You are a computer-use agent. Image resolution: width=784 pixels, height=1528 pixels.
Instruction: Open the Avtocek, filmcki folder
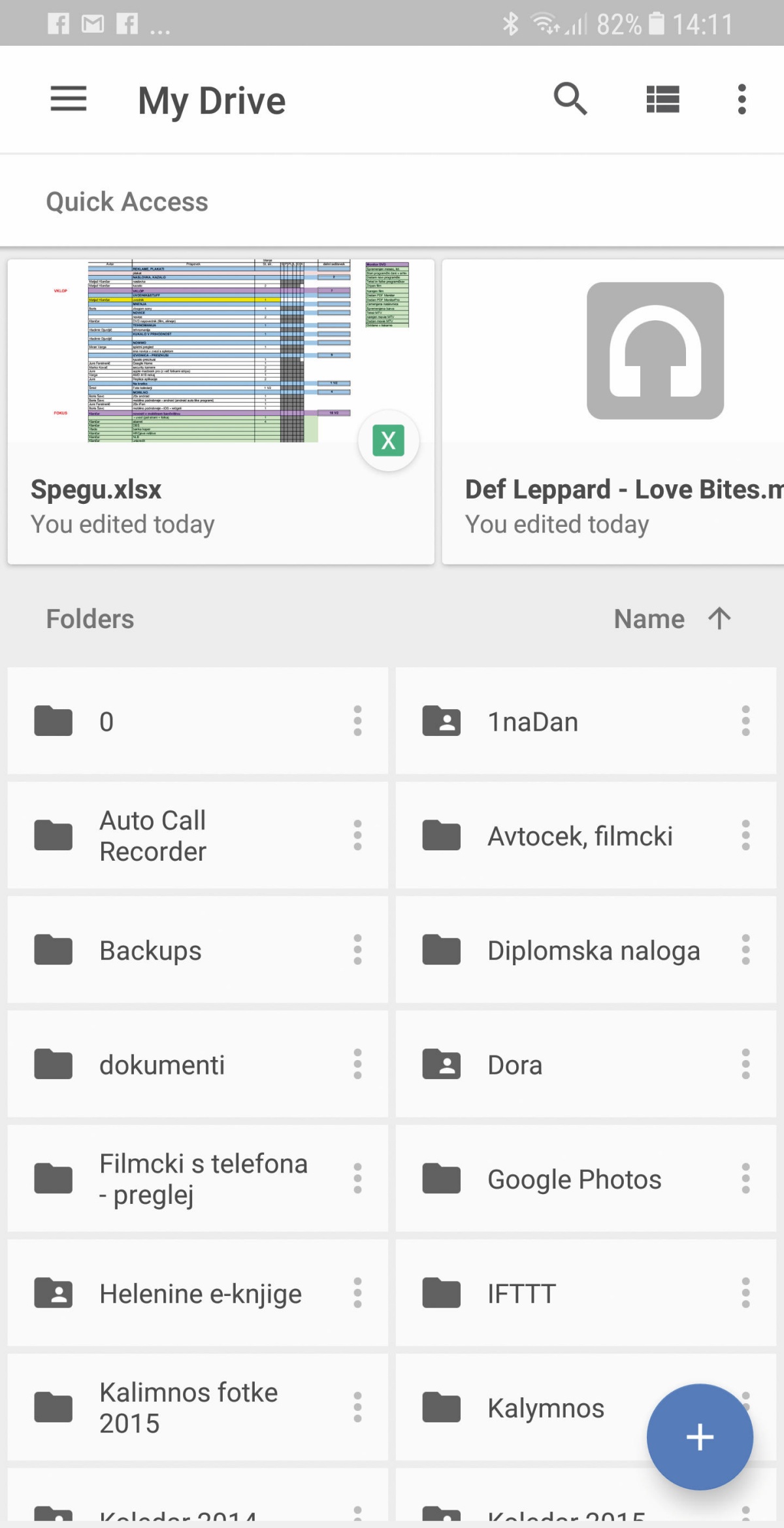586,835
